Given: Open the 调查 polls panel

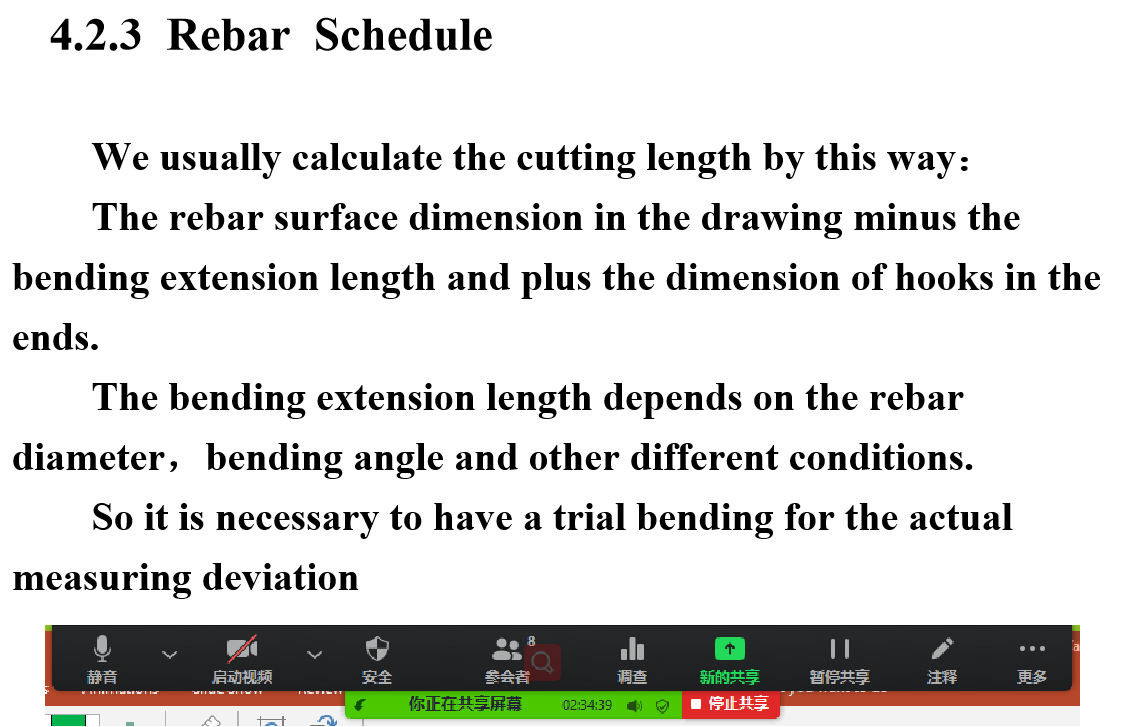Looking at the screenshot, I should 632,659.
